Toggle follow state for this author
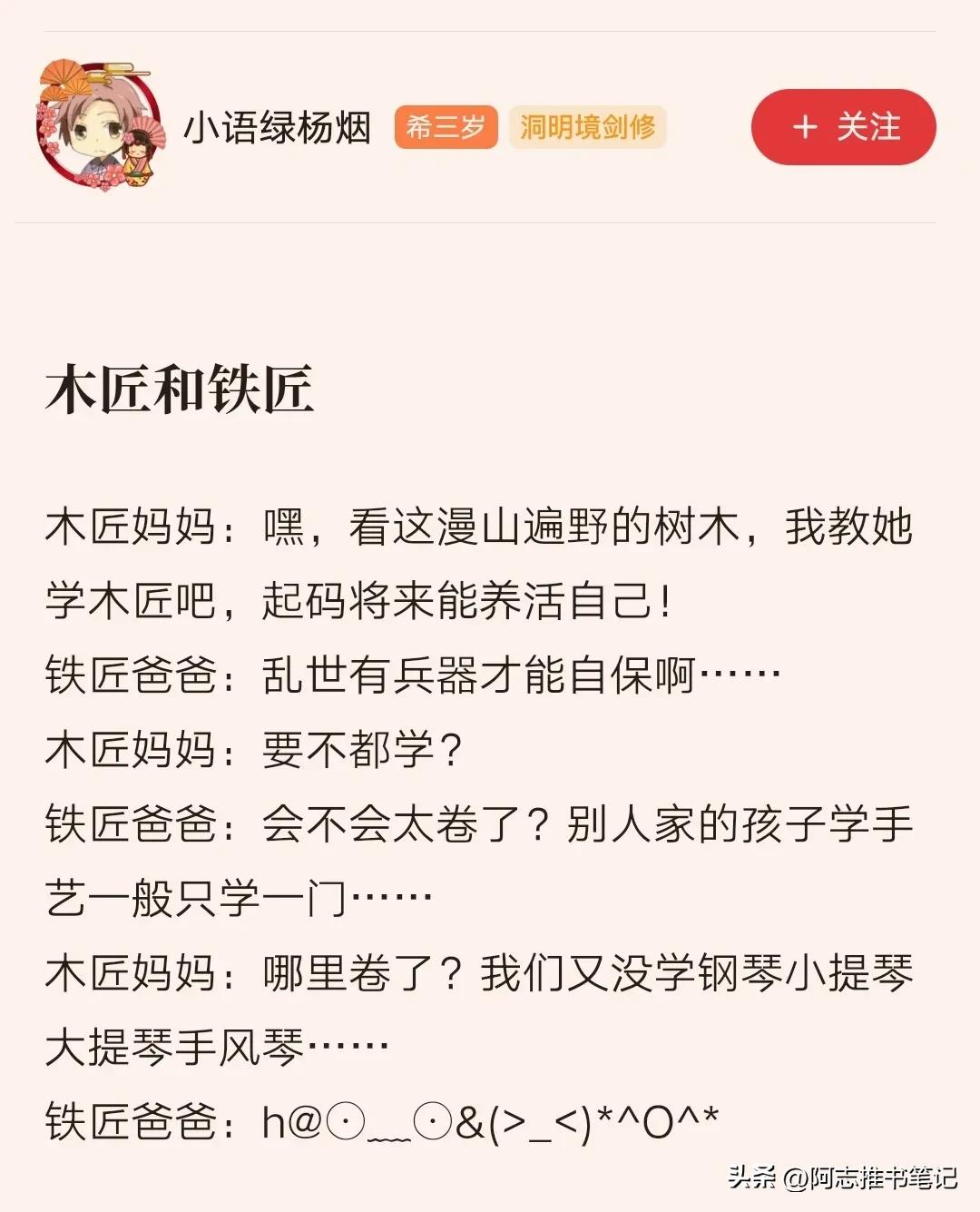980x1212 pixels. (842, 128)
